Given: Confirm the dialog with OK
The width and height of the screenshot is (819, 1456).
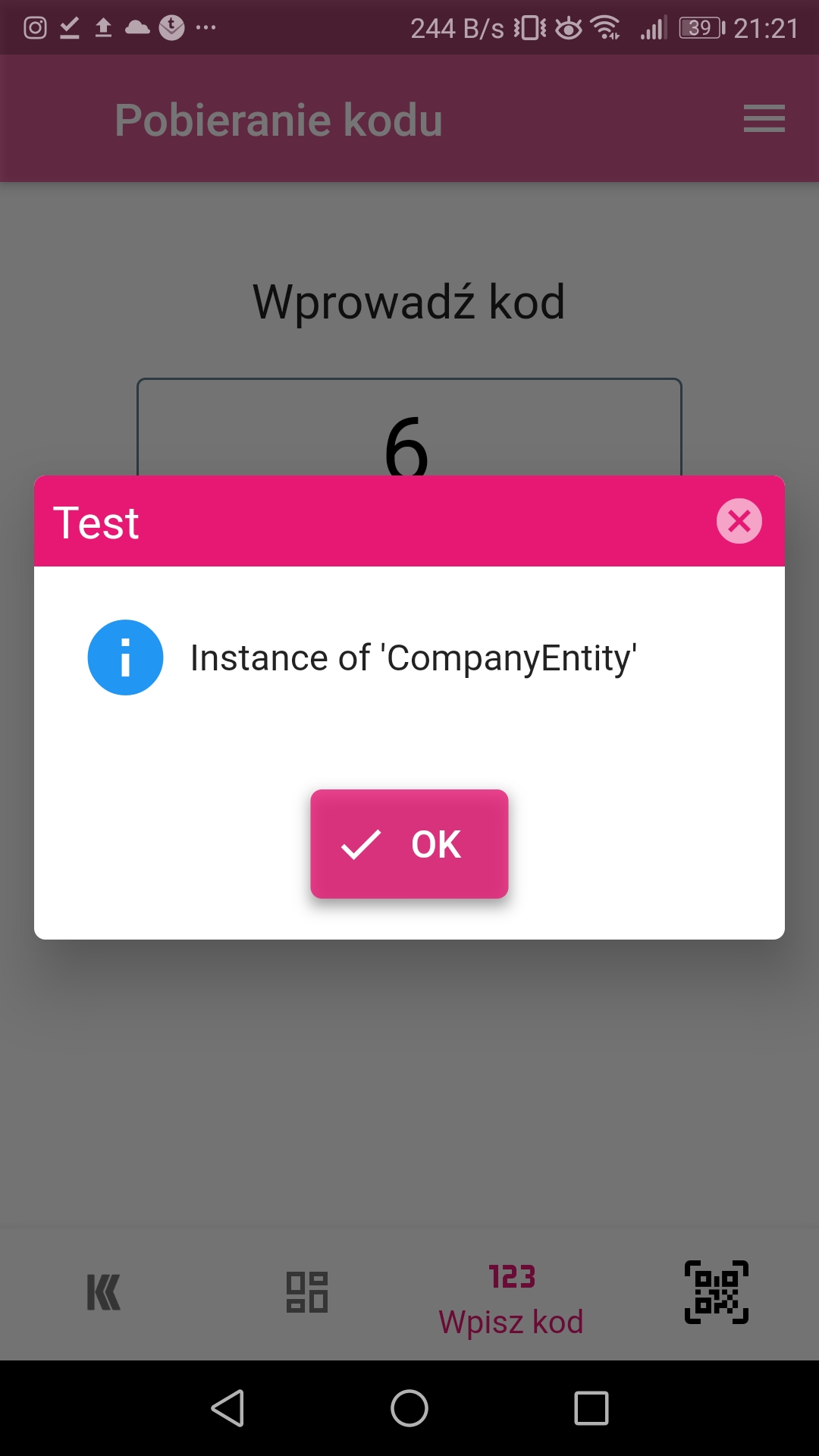Looking at the screenshot, I should click(409, 843).
